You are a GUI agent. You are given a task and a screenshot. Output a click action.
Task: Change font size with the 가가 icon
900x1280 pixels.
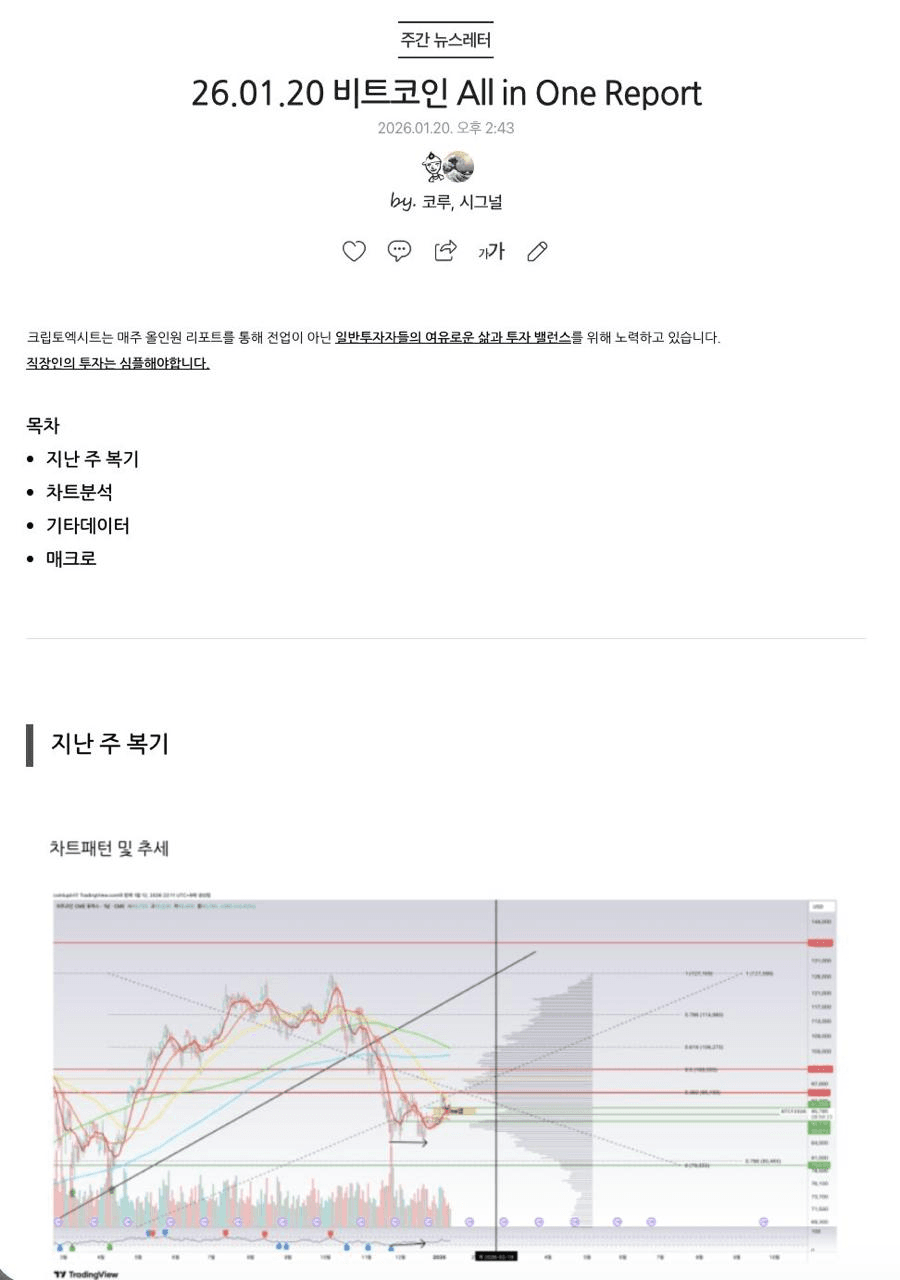coord(491,252)
